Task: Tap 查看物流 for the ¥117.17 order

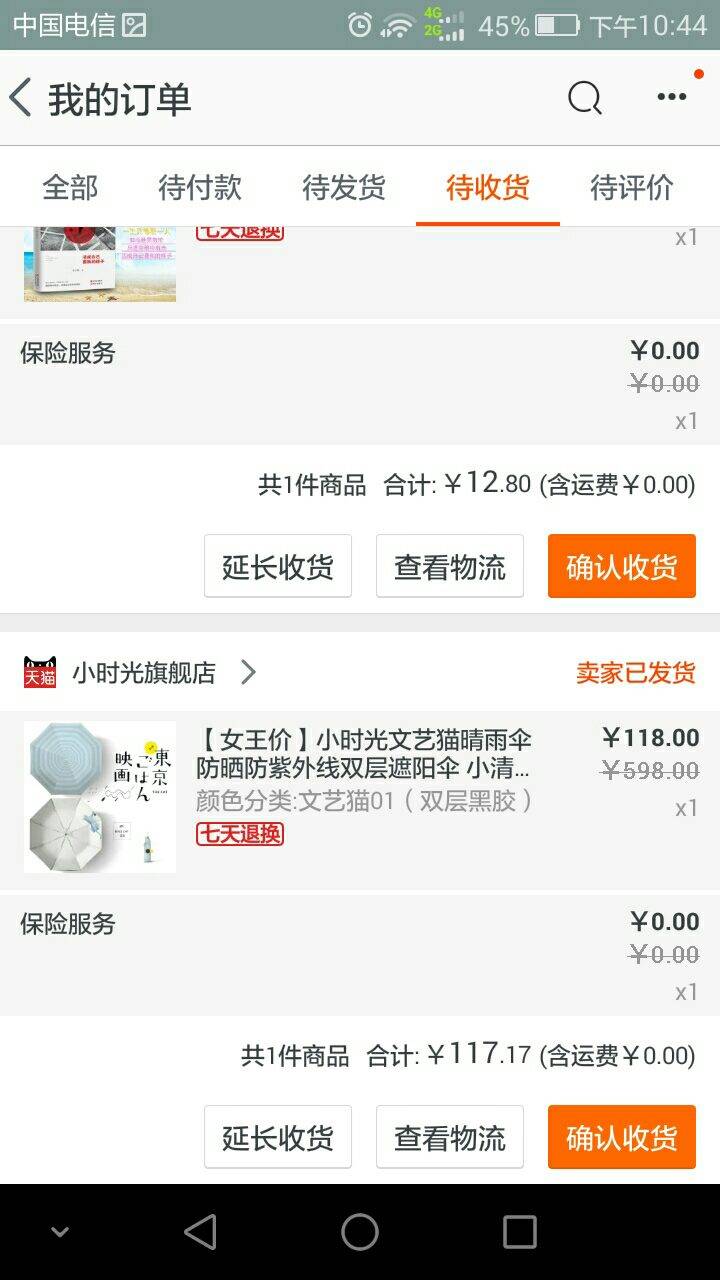Action: pyautogui.click(x=450, y=1137)
